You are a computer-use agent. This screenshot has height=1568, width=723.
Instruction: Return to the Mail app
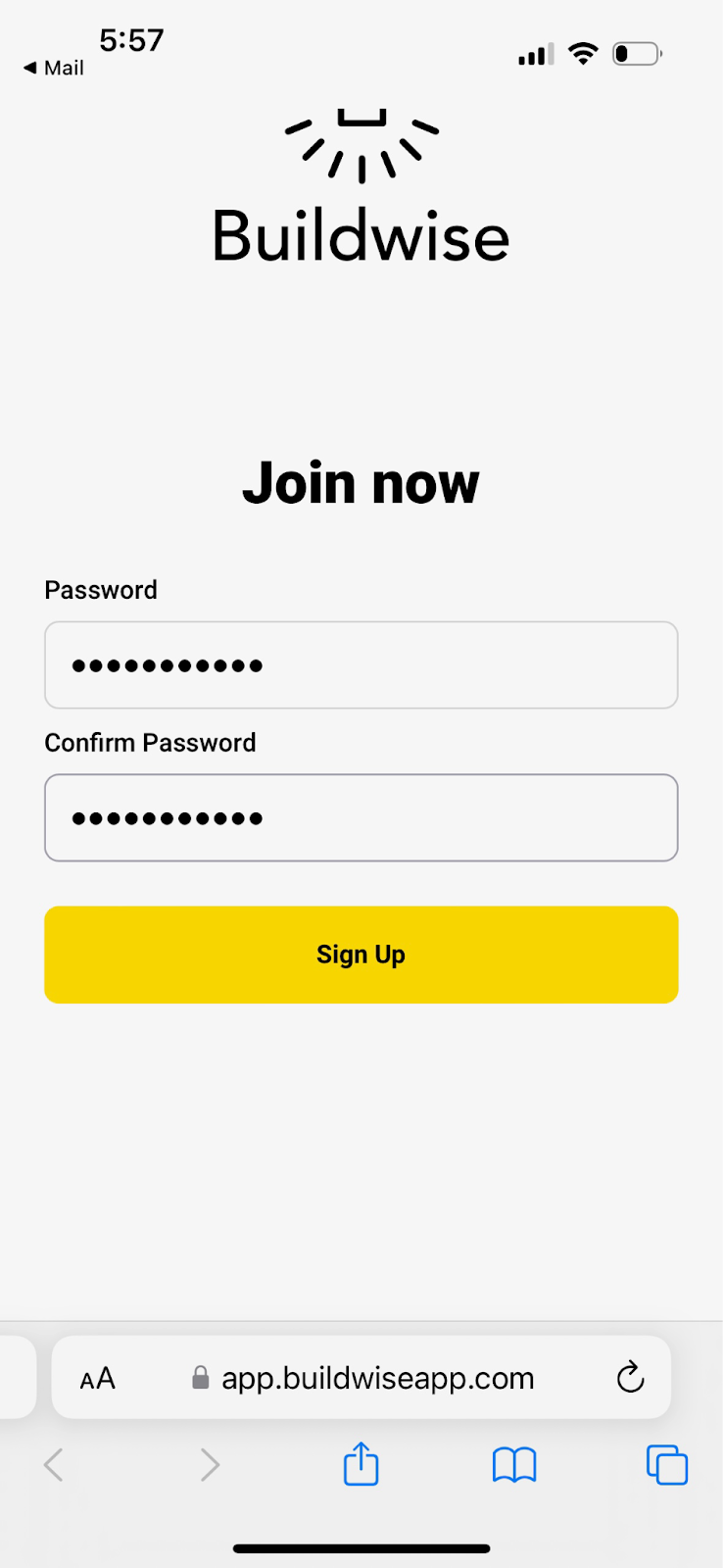tap(54, 68)
